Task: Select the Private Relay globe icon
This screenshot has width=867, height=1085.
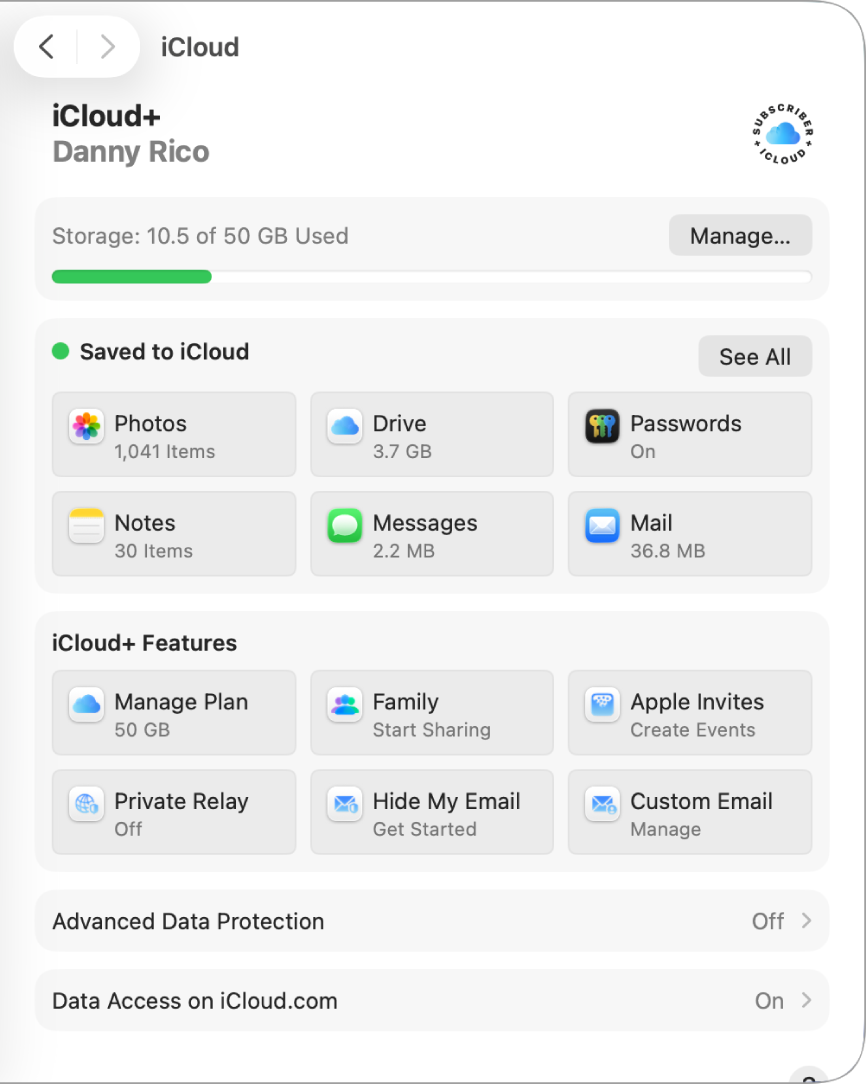Action: (x=86, y=803)
